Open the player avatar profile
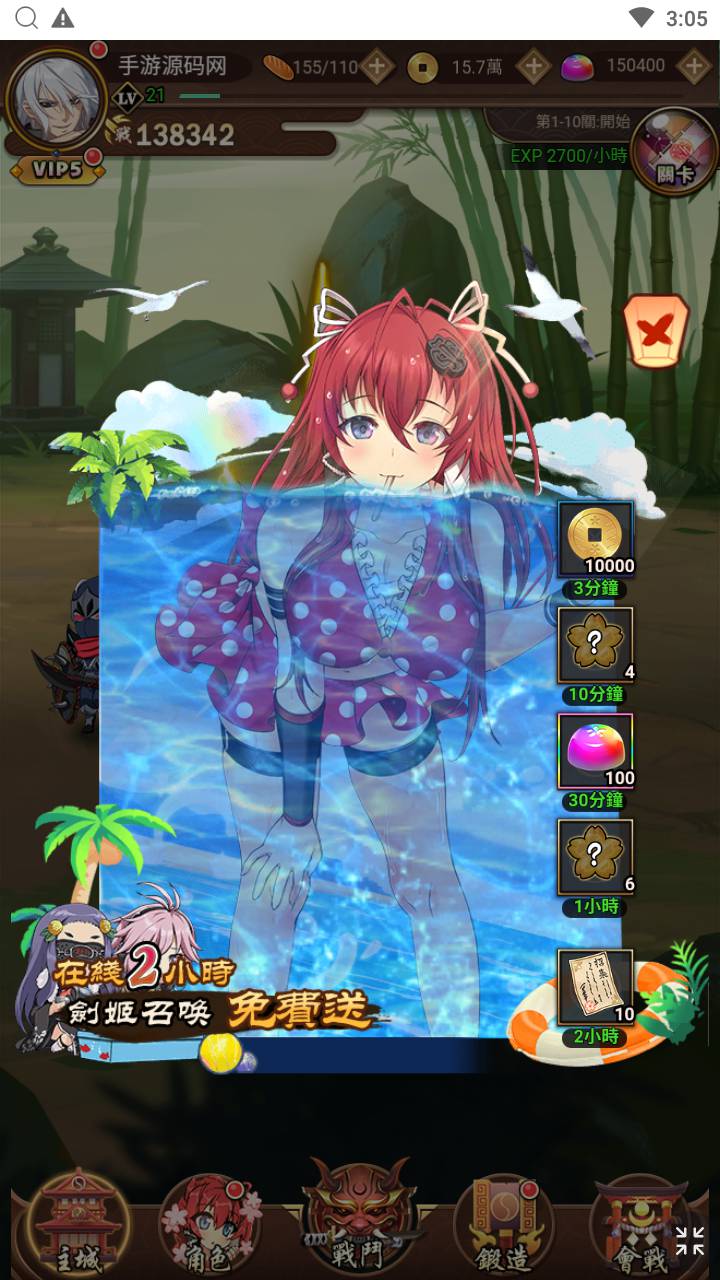 pyautogui.click(x=56, y=100)
